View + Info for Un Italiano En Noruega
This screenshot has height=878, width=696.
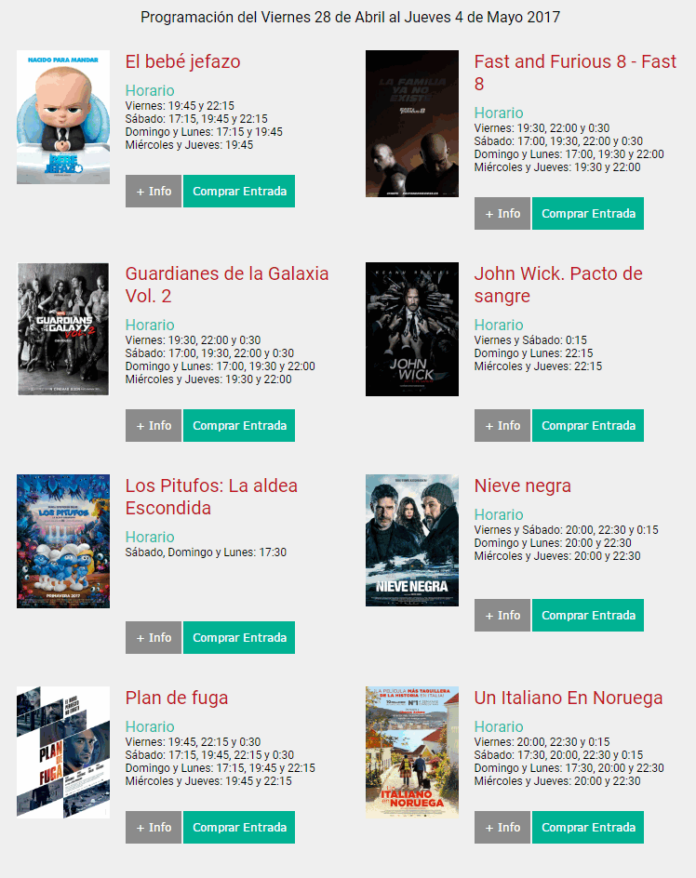click(502, 828)
